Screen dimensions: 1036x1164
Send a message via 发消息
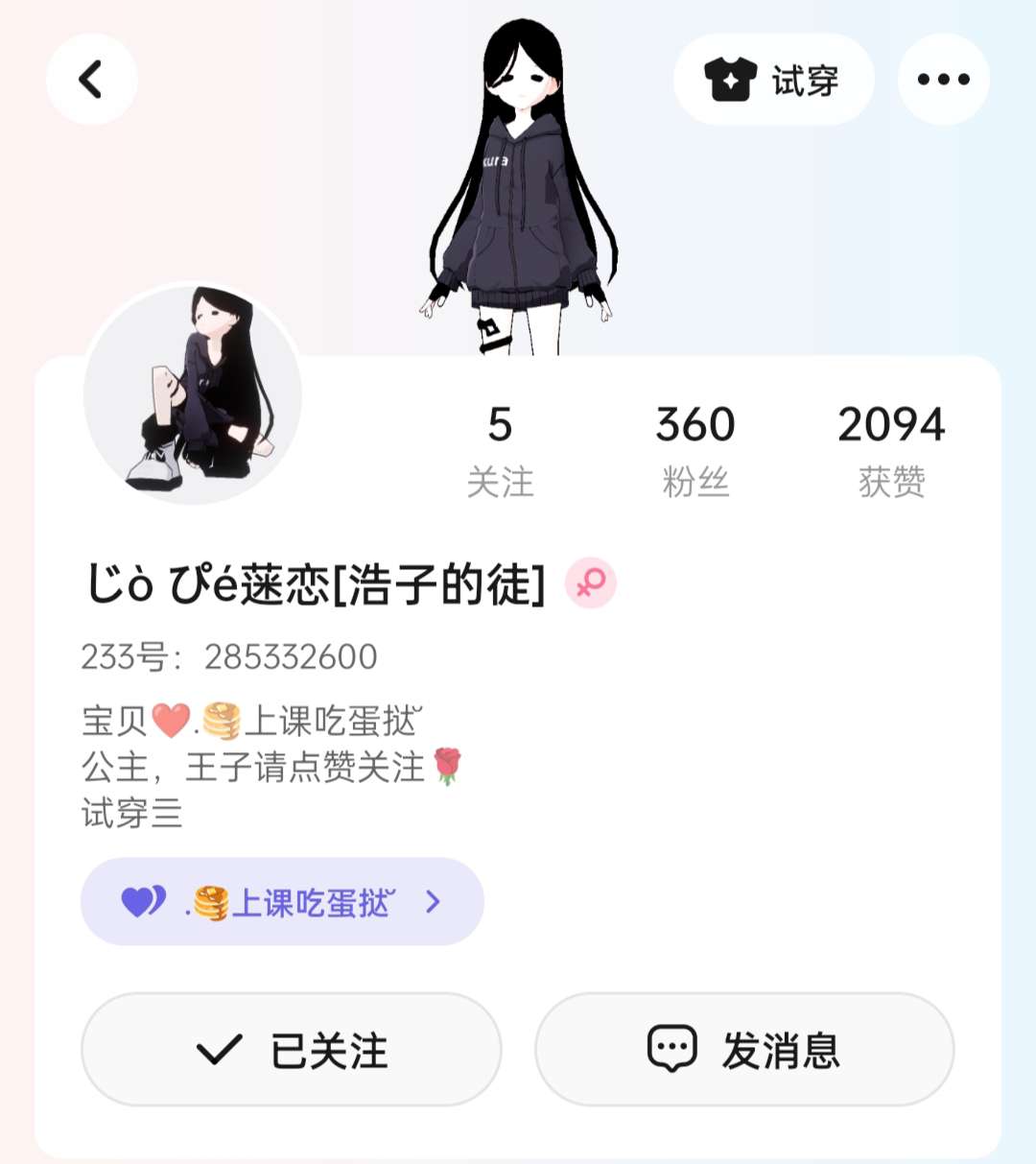(x=744, y=1050)
